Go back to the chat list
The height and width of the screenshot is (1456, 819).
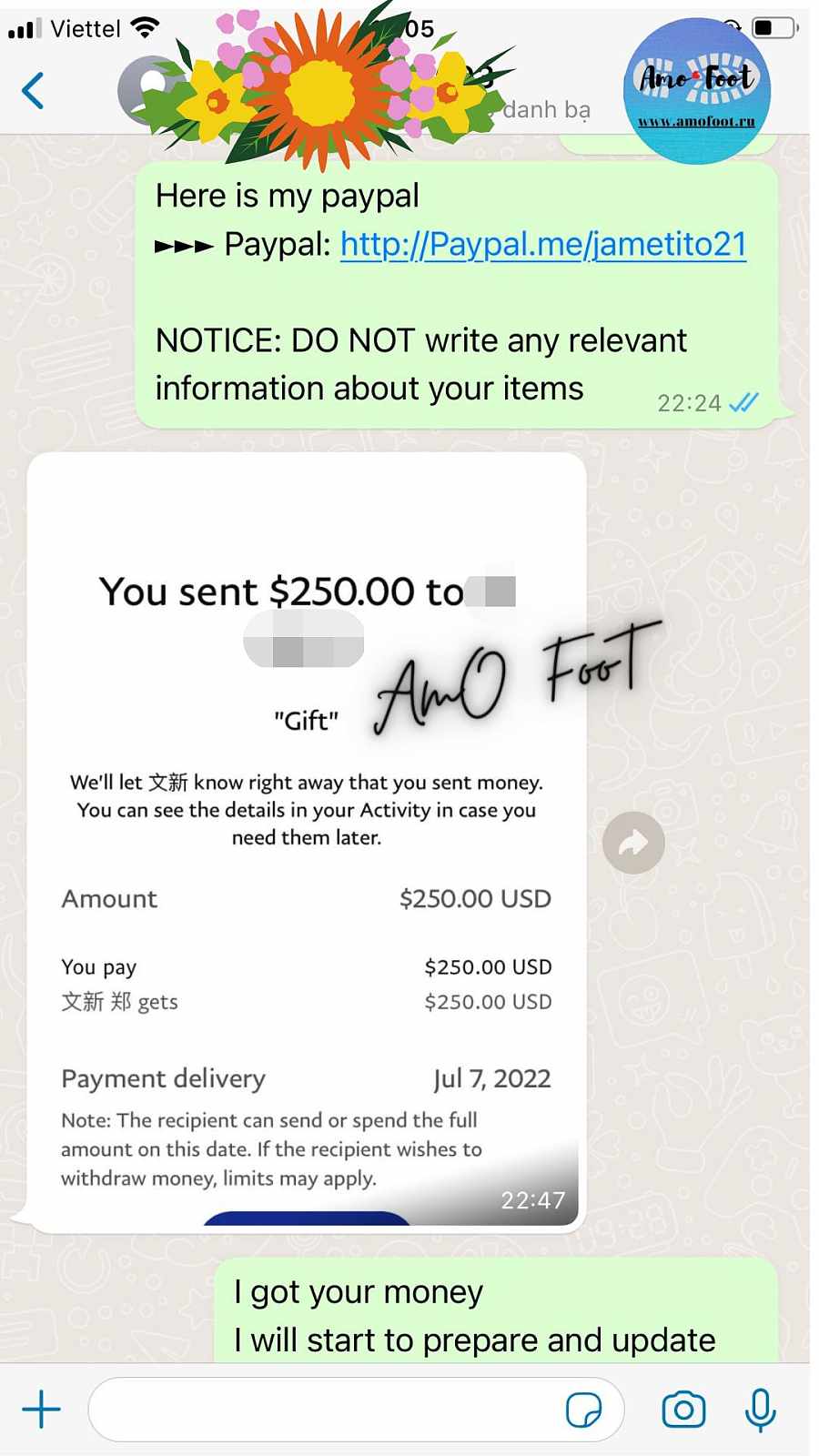33,90
